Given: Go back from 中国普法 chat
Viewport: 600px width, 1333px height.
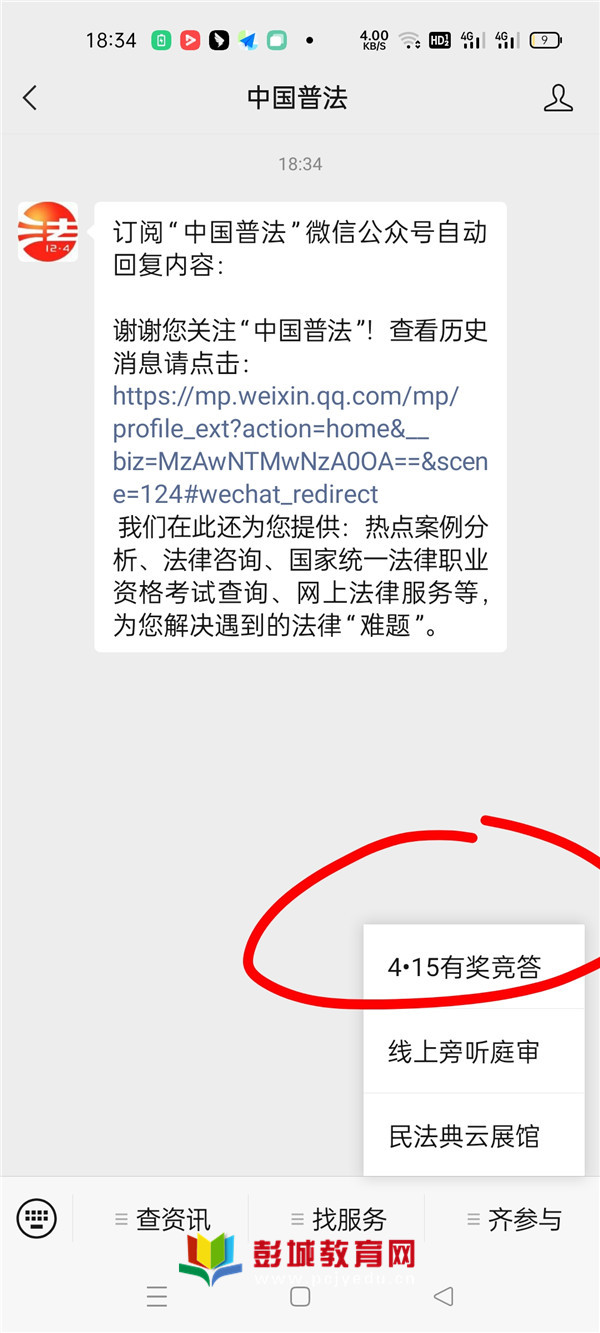Looking at the screenshot, I should [x=30, y=97].
